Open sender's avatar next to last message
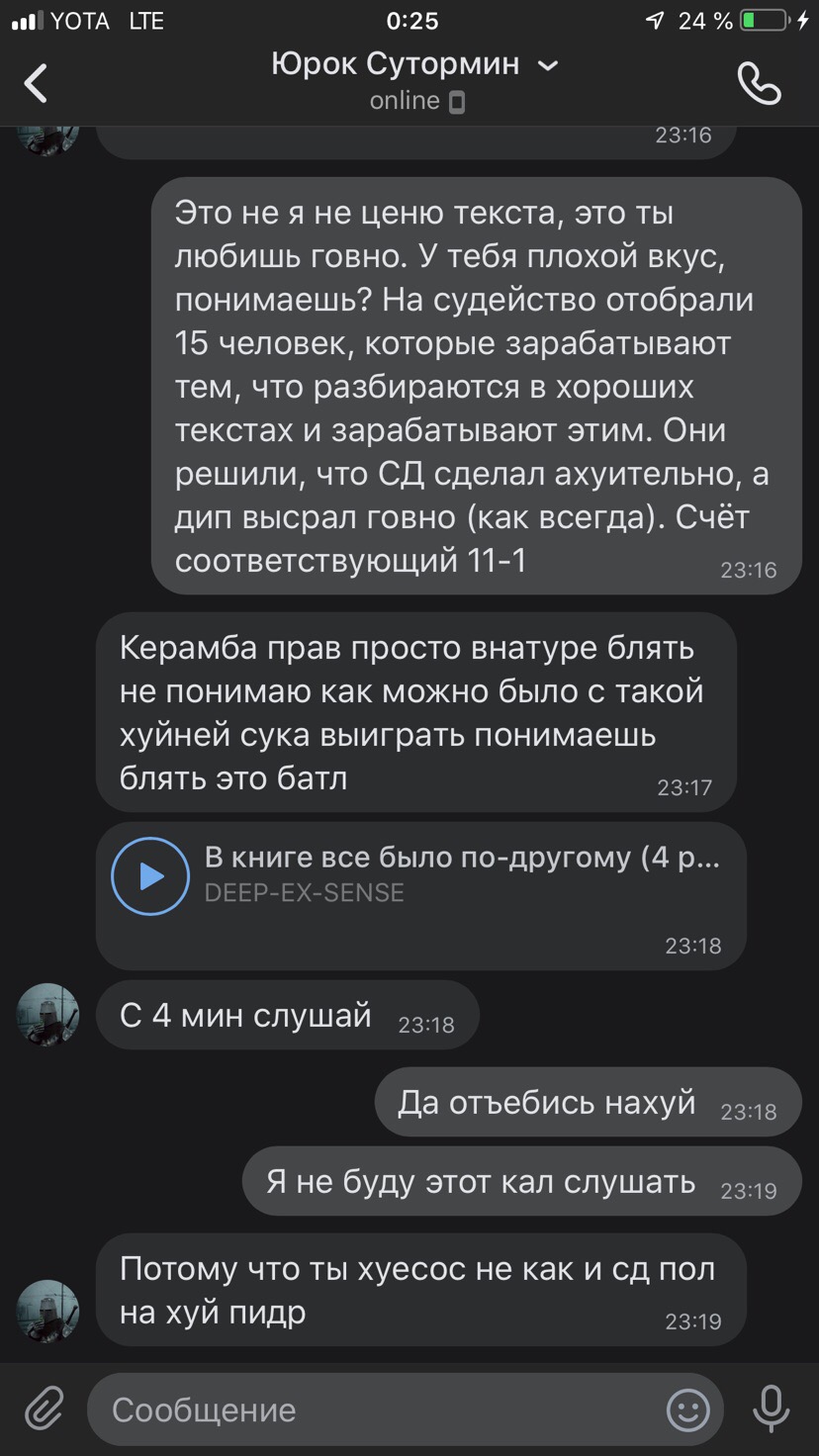Screen dimensions: 819x1456 click(47, 1311)
